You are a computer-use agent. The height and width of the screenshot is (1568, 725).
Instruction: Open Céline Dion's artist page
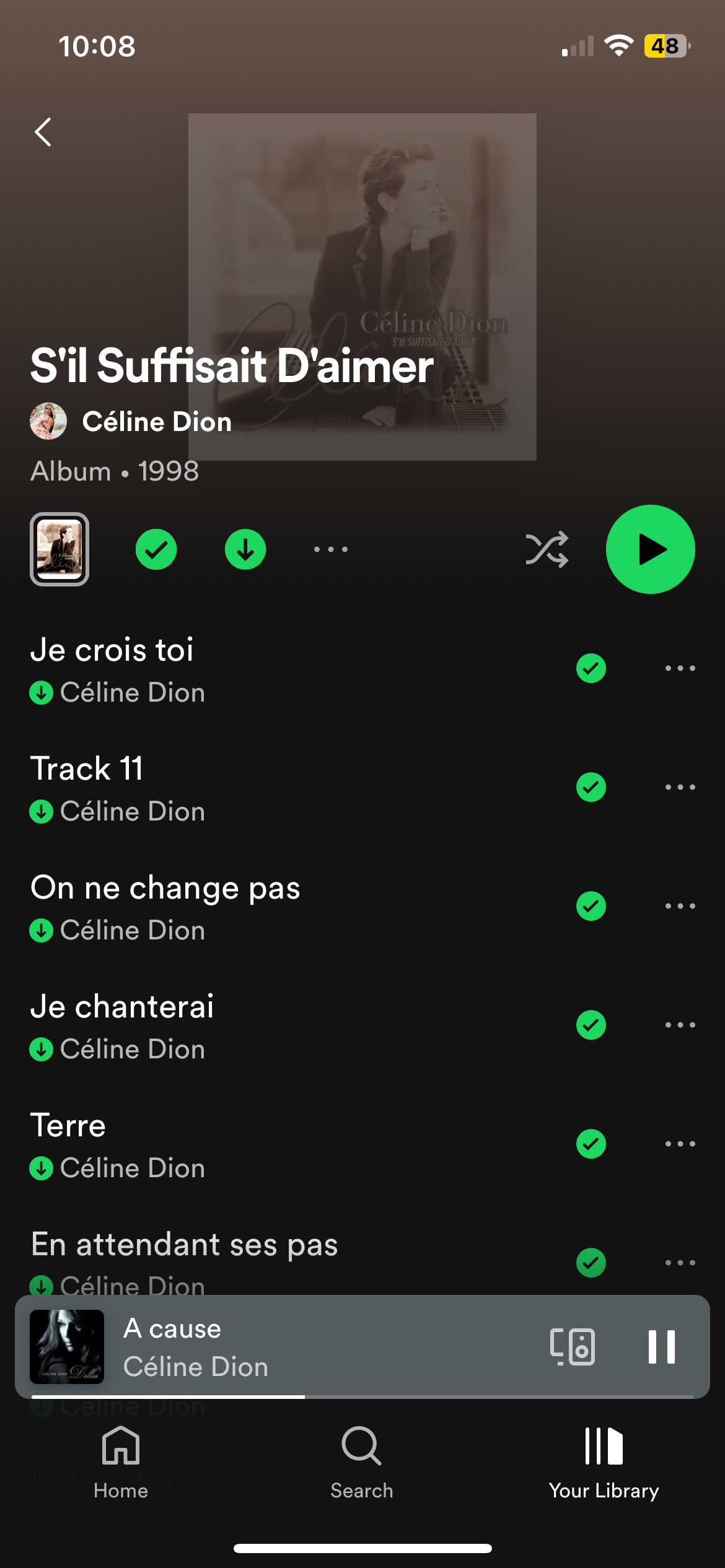tap(156, 422)
